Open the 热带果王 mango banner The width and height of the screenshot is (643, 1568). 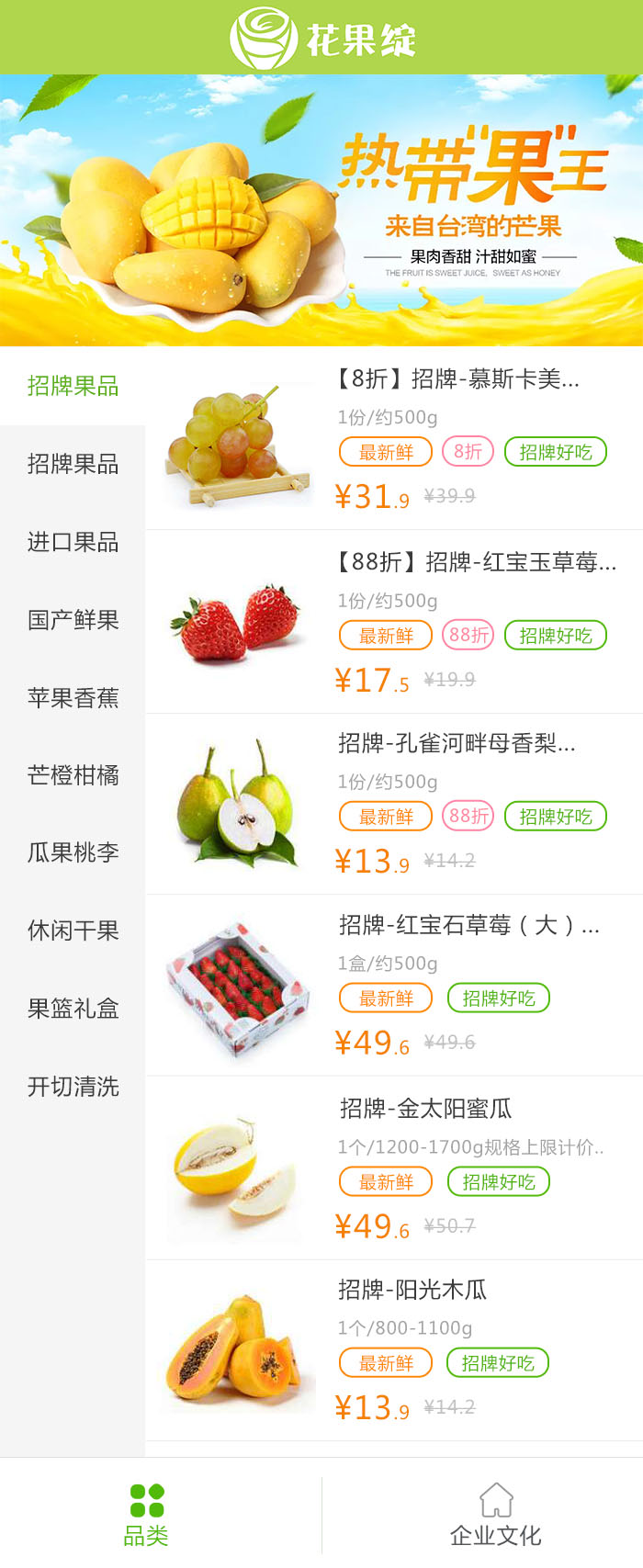(321, 210)
